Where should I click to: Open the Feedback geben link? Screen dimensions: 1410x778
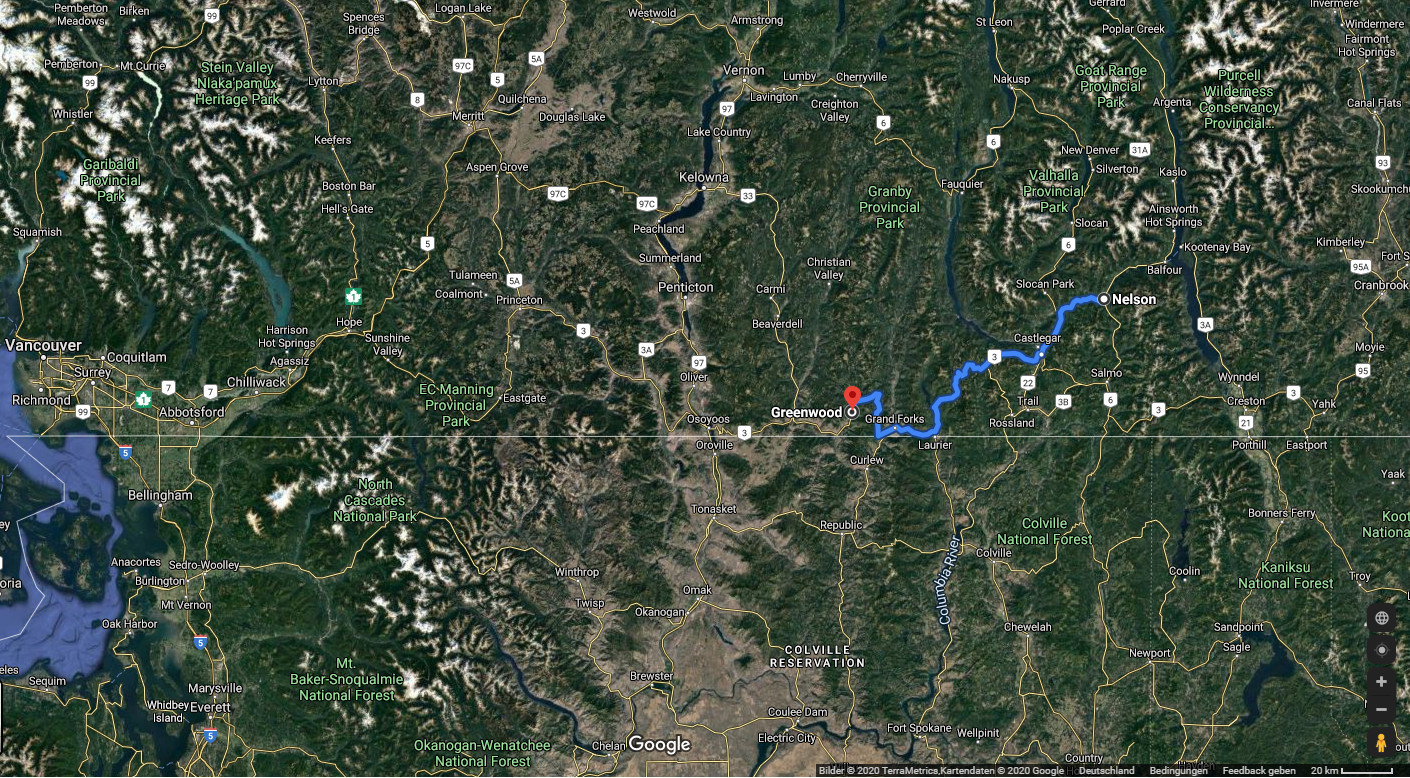tap(1260, 771)
